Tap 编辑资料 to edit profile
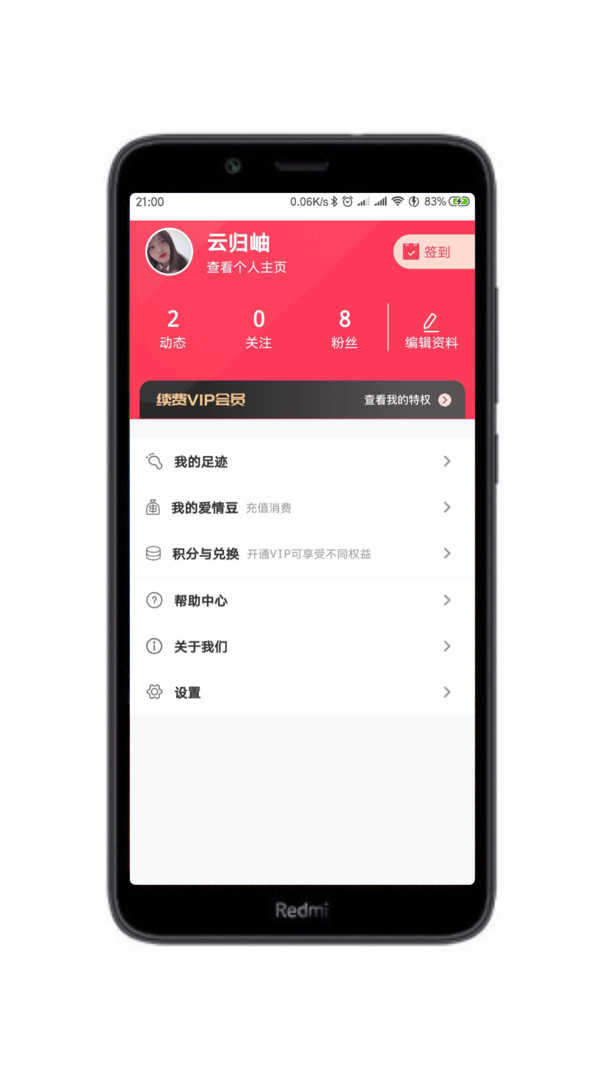 point(431,330)
